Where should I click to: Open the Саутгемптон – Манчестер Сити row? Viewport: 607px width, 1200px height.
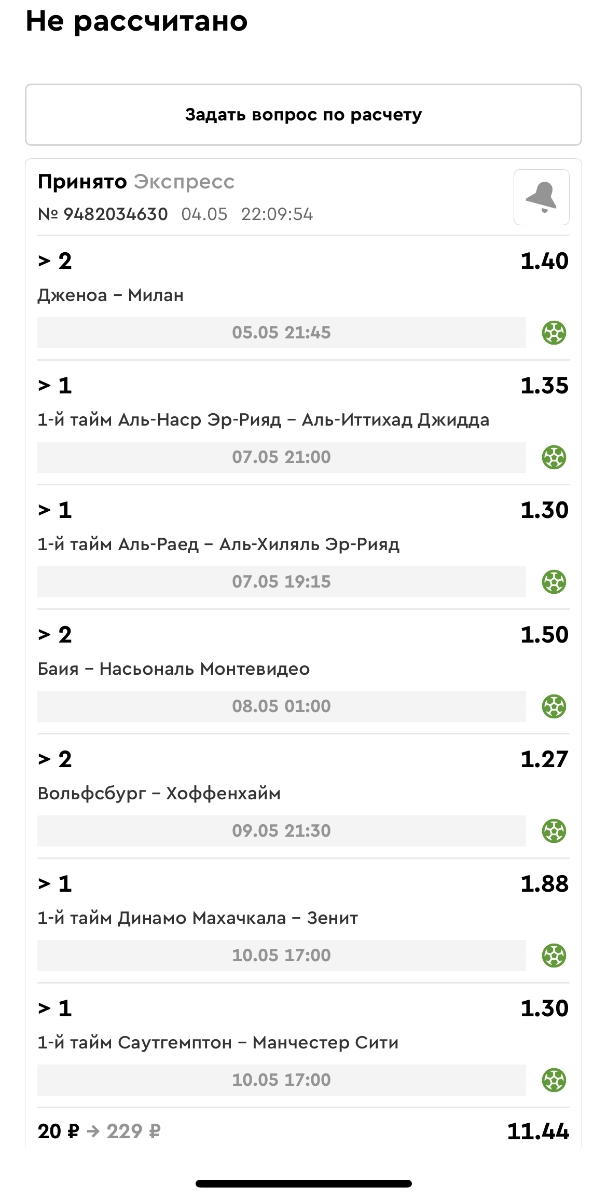(x=303, y=1043)
